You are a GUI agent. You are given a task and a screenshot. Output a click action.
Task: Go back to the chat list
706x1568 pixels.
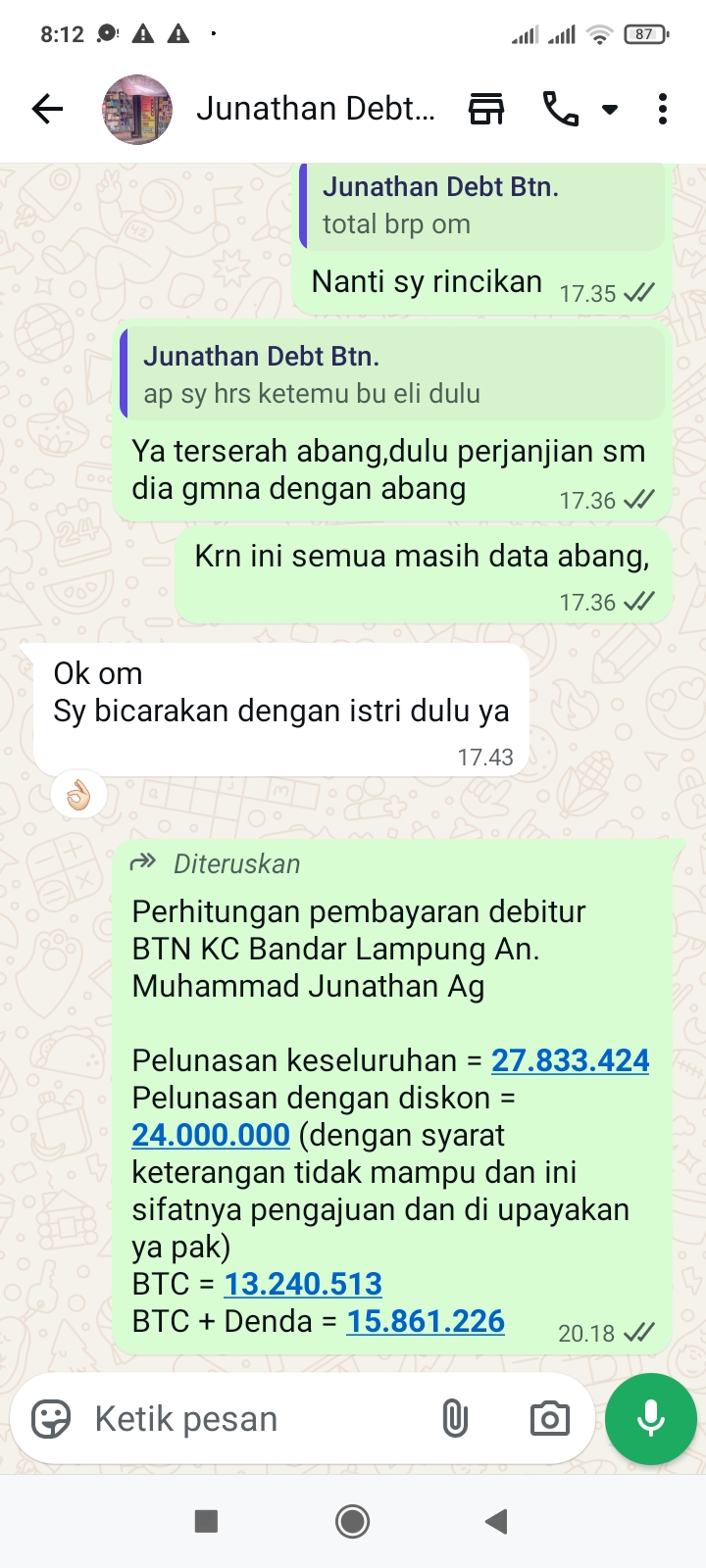click(x=46, y=109)
